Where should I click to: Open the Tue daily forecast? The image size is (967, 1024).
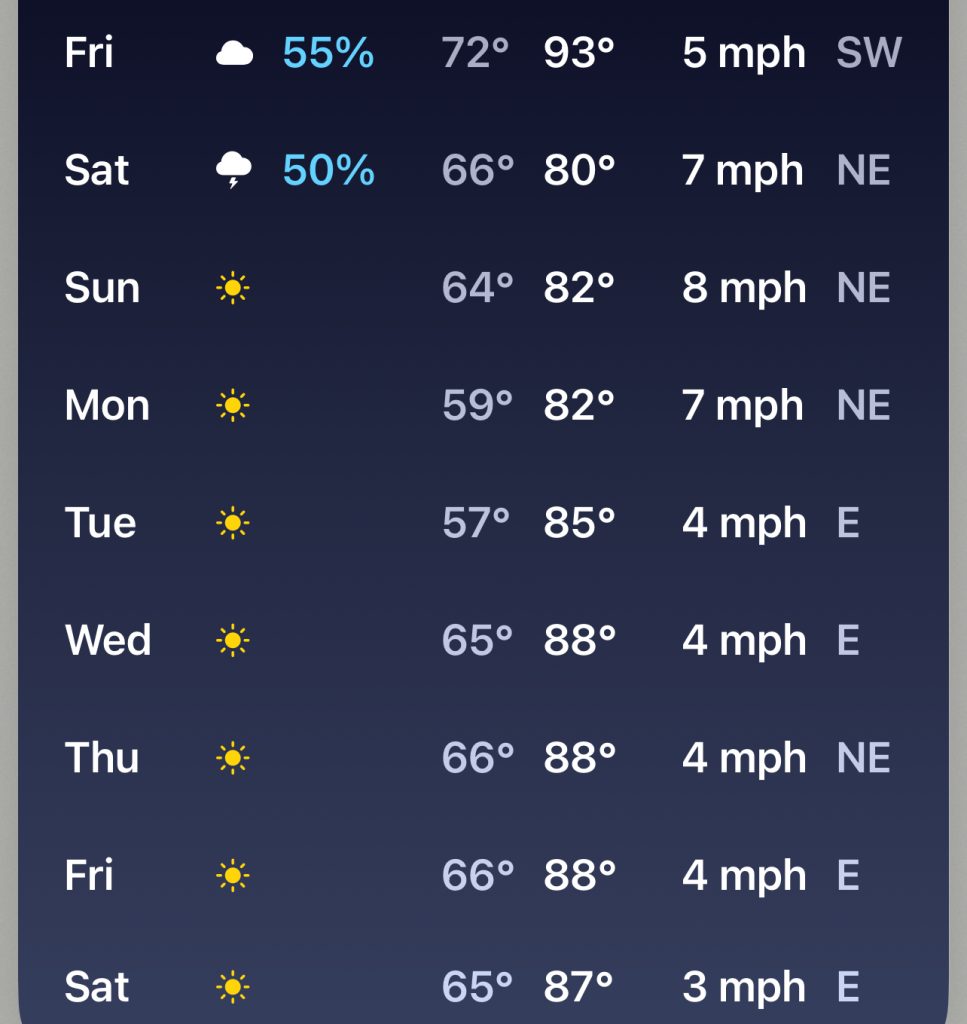pyautogui.click(x=483, y=523)
